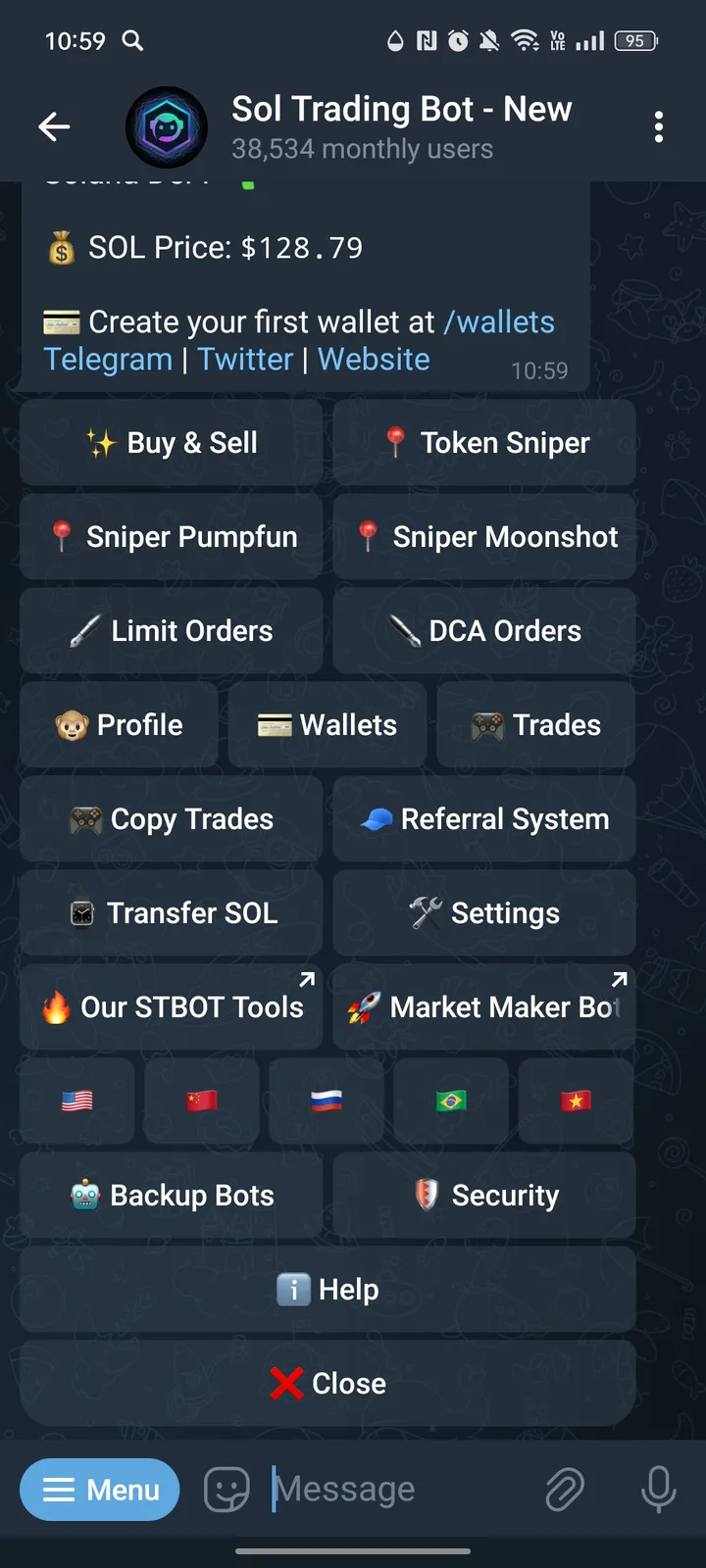Screen dimensions: 706x1568
Task: Switch language with the Brazil flag
Action: 451,1101
